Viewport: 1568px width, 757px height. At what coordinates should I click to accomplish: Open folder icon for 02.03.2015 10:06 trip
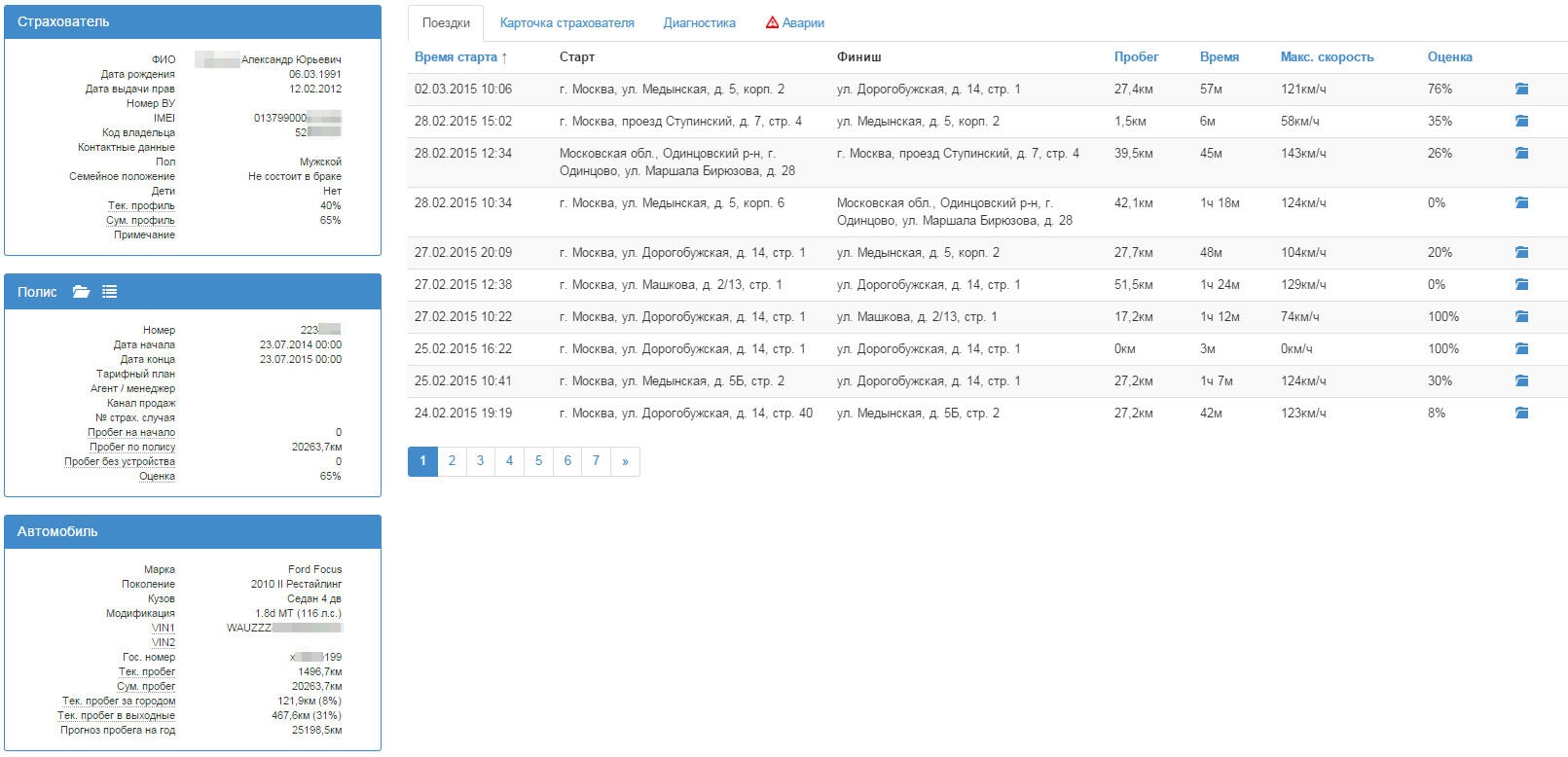pyautogui.click(x=1521, y=90)
